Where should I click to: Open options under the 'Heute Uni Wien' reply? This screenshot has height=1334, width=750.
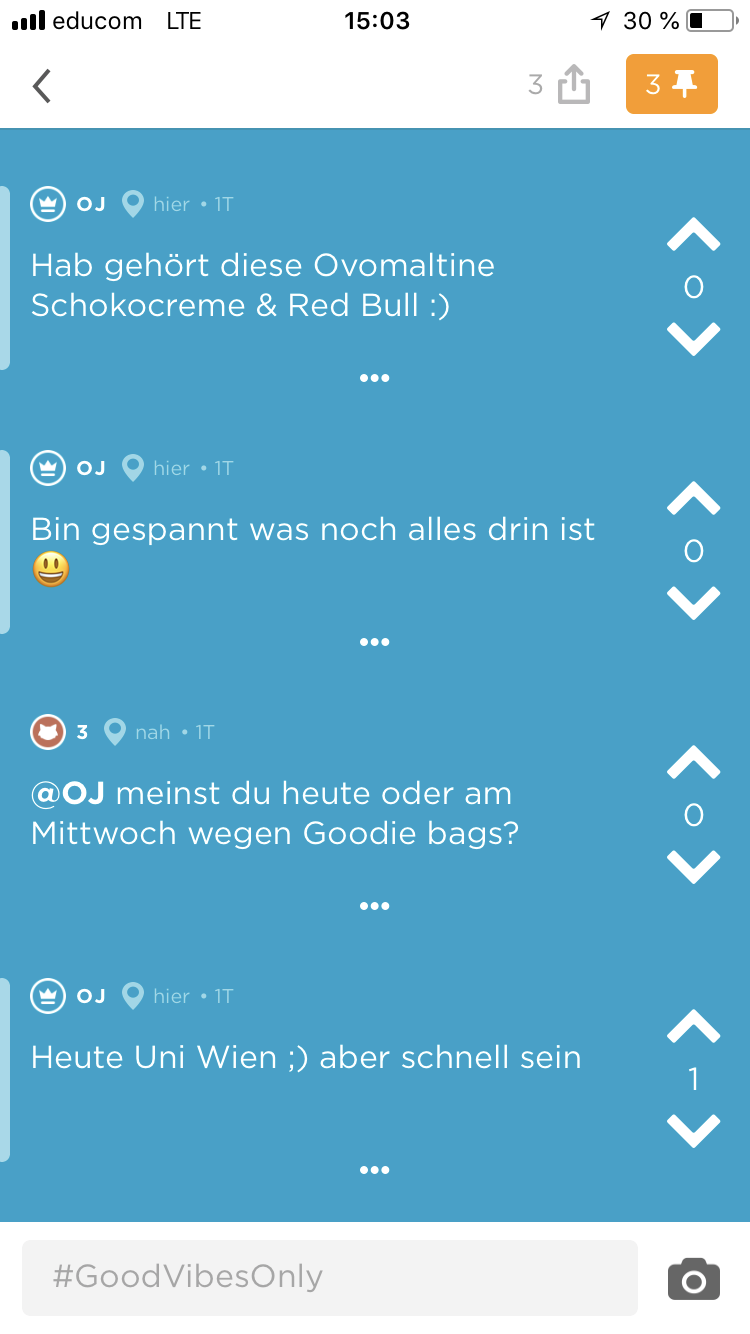click(x=374, y=1170)
